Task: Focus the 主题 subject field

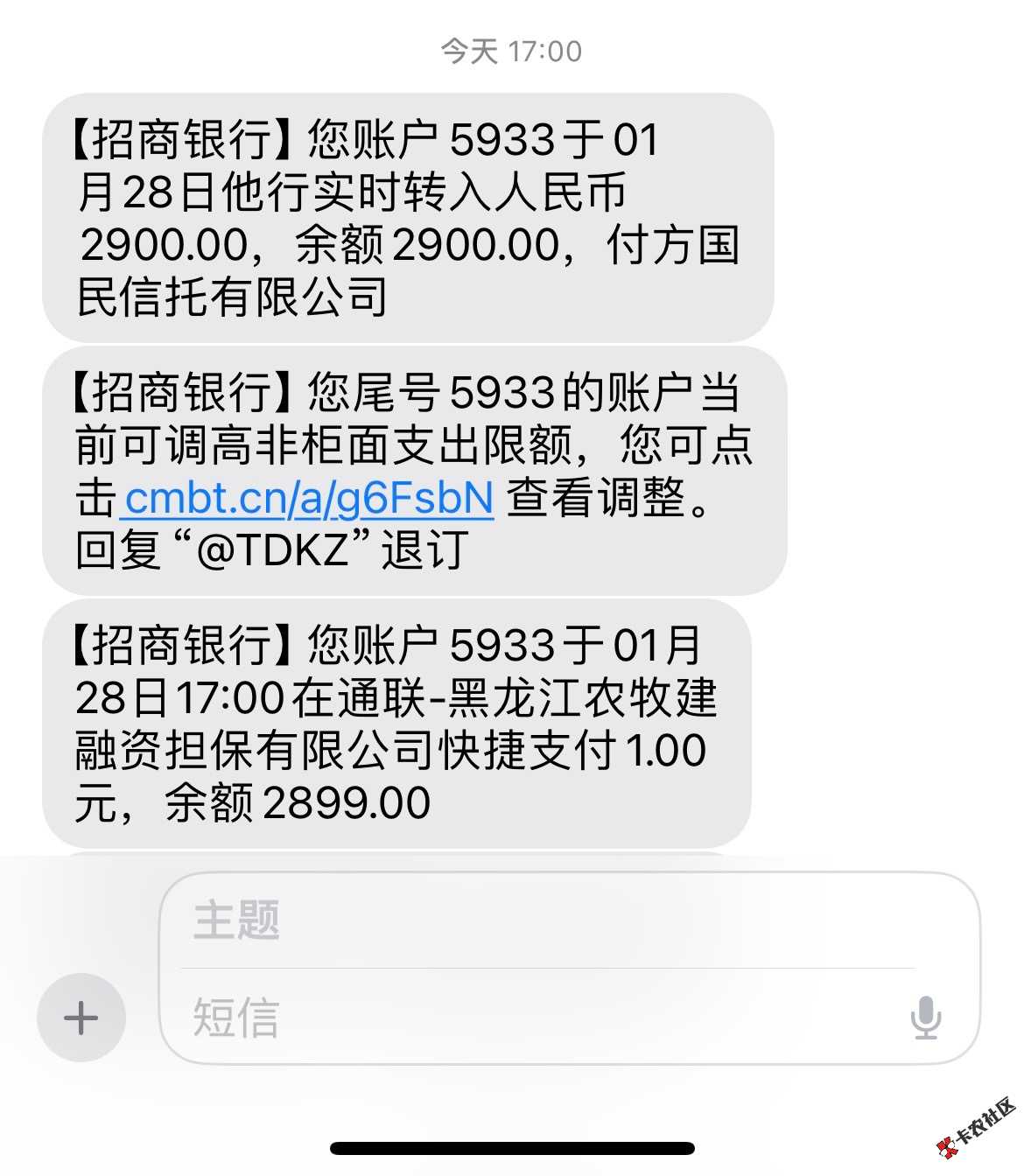Action: coord(543,920)
